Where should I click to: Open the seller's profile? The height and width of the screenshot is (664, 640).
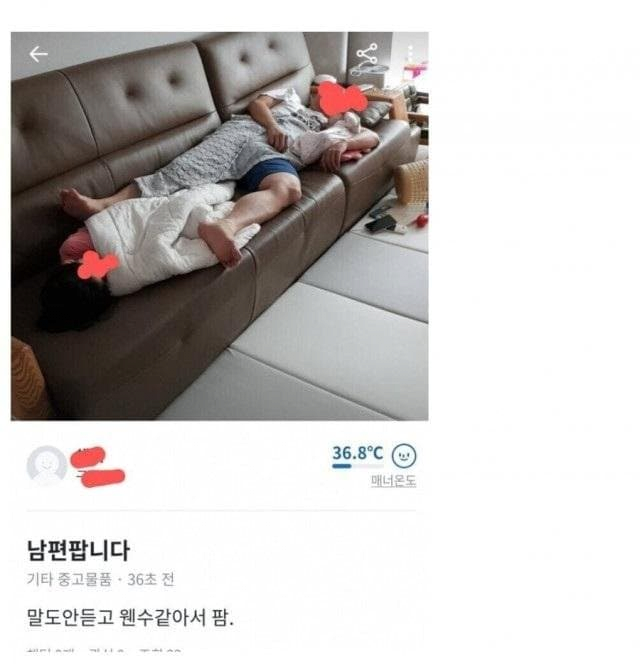[47, 465]
